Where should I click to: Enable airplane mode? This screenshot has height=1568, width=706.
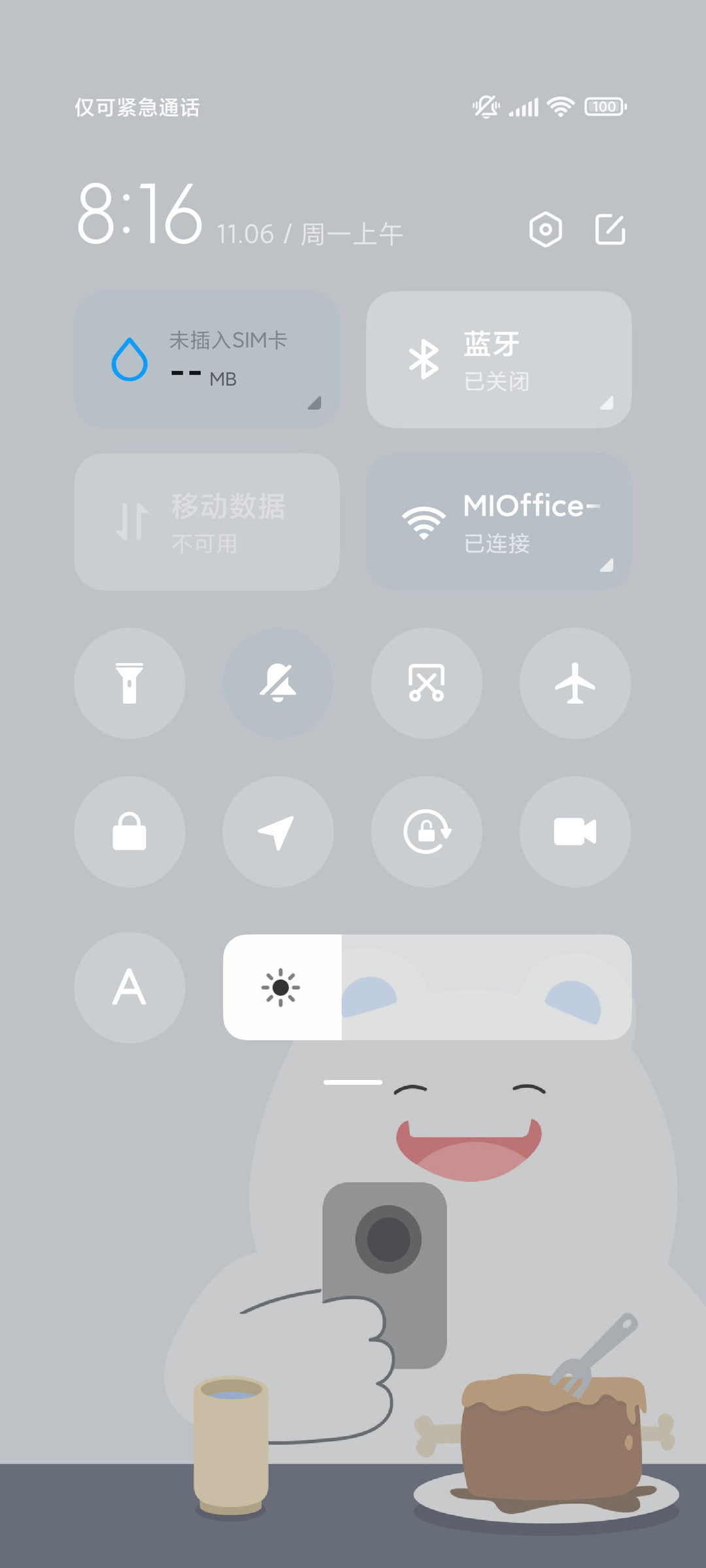click(575, 683)
